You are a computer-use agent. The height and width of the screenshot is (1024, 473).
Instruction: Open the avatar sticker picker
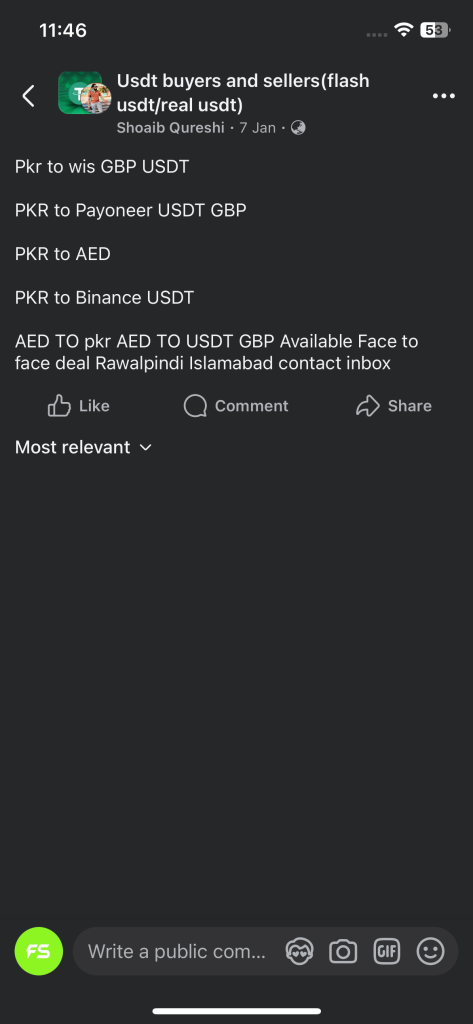click(300, 952)
